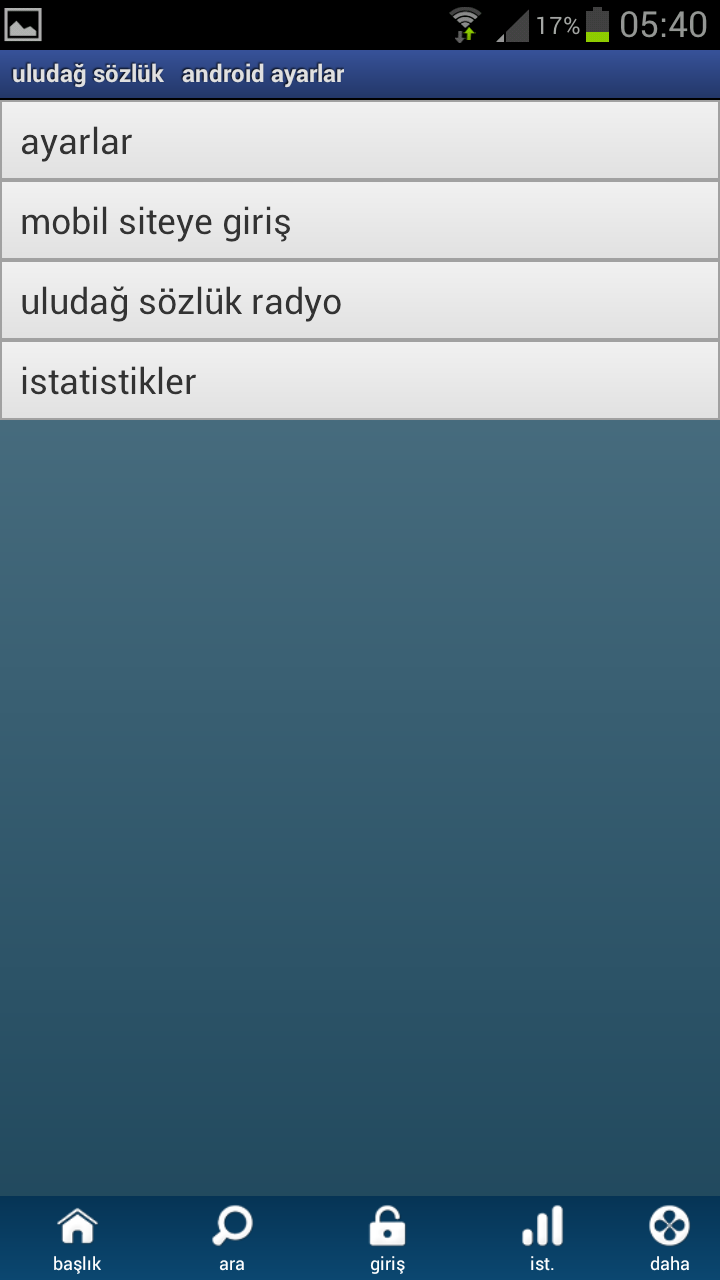Open the ayarlar row
The width and height of the screenshot is (720, 1280).
[360, 141]
